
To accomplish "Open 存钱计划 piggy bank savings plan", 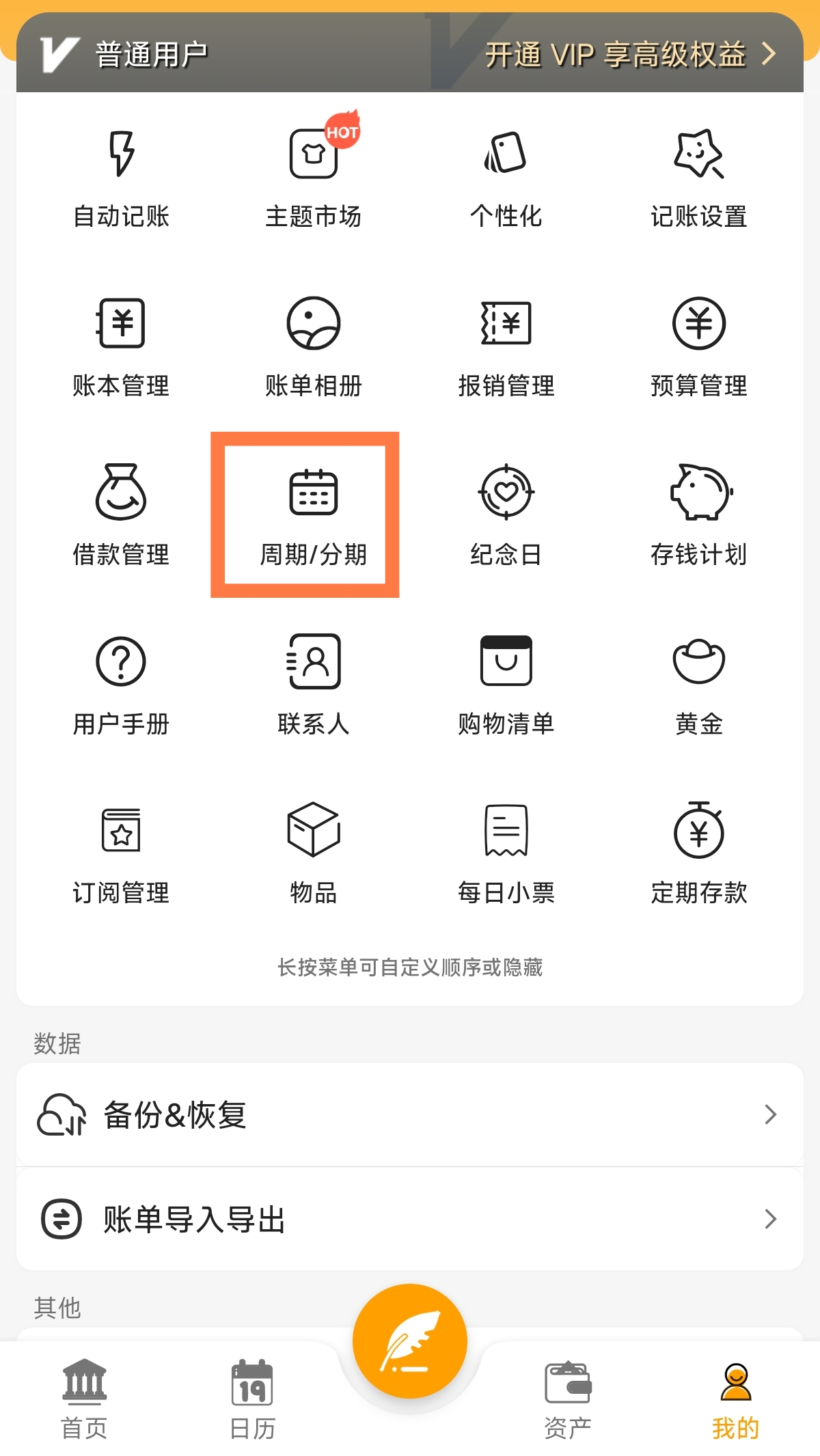I will (x=698, y=514).
